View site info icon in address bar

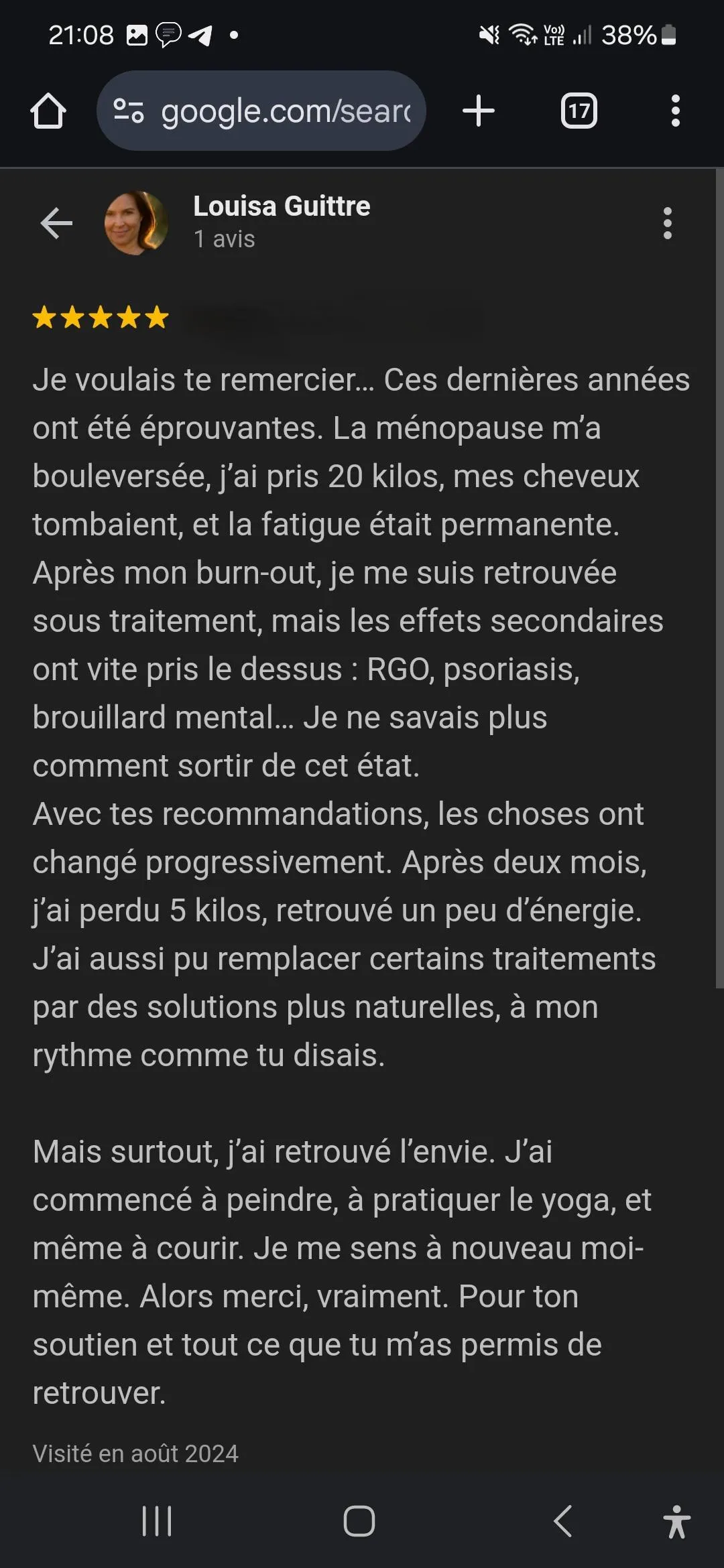(x=129, y=111)
